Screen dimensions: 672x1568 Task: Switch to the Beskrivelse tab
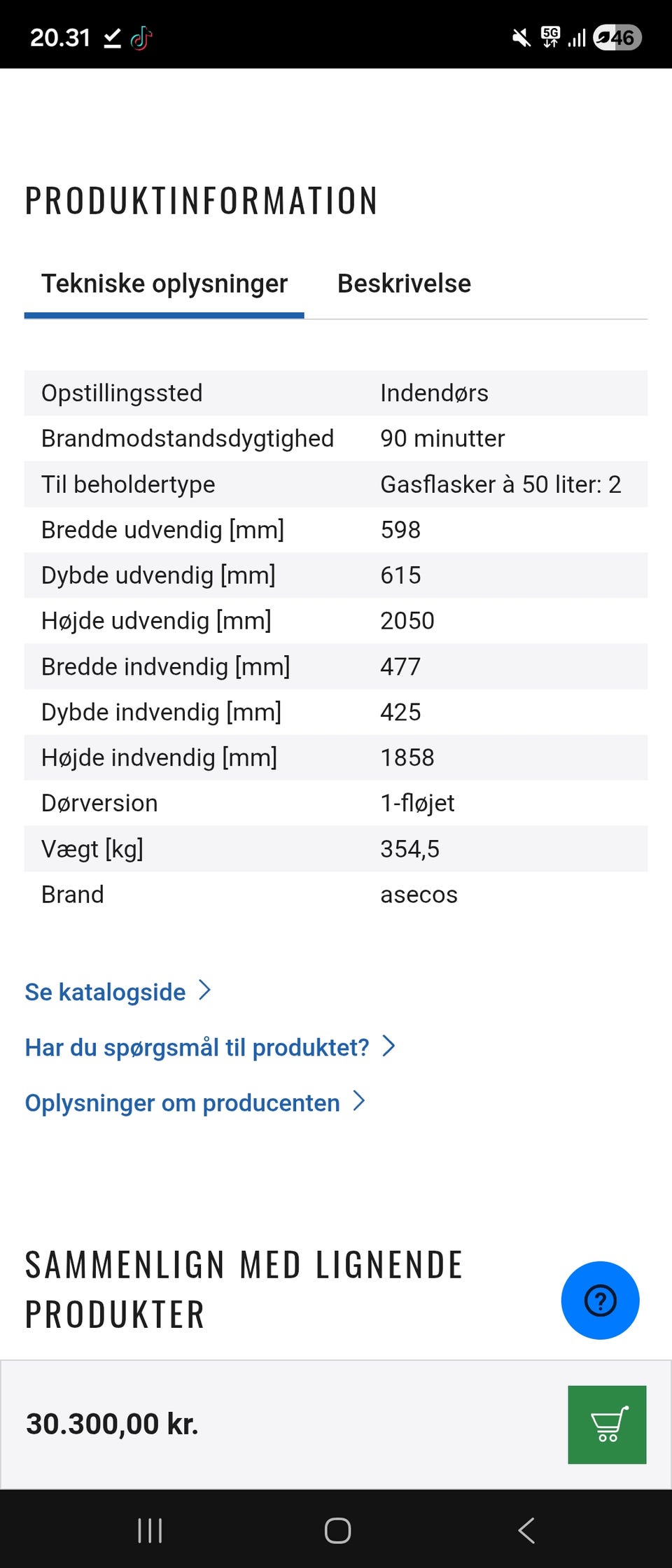tap(405, 283)
